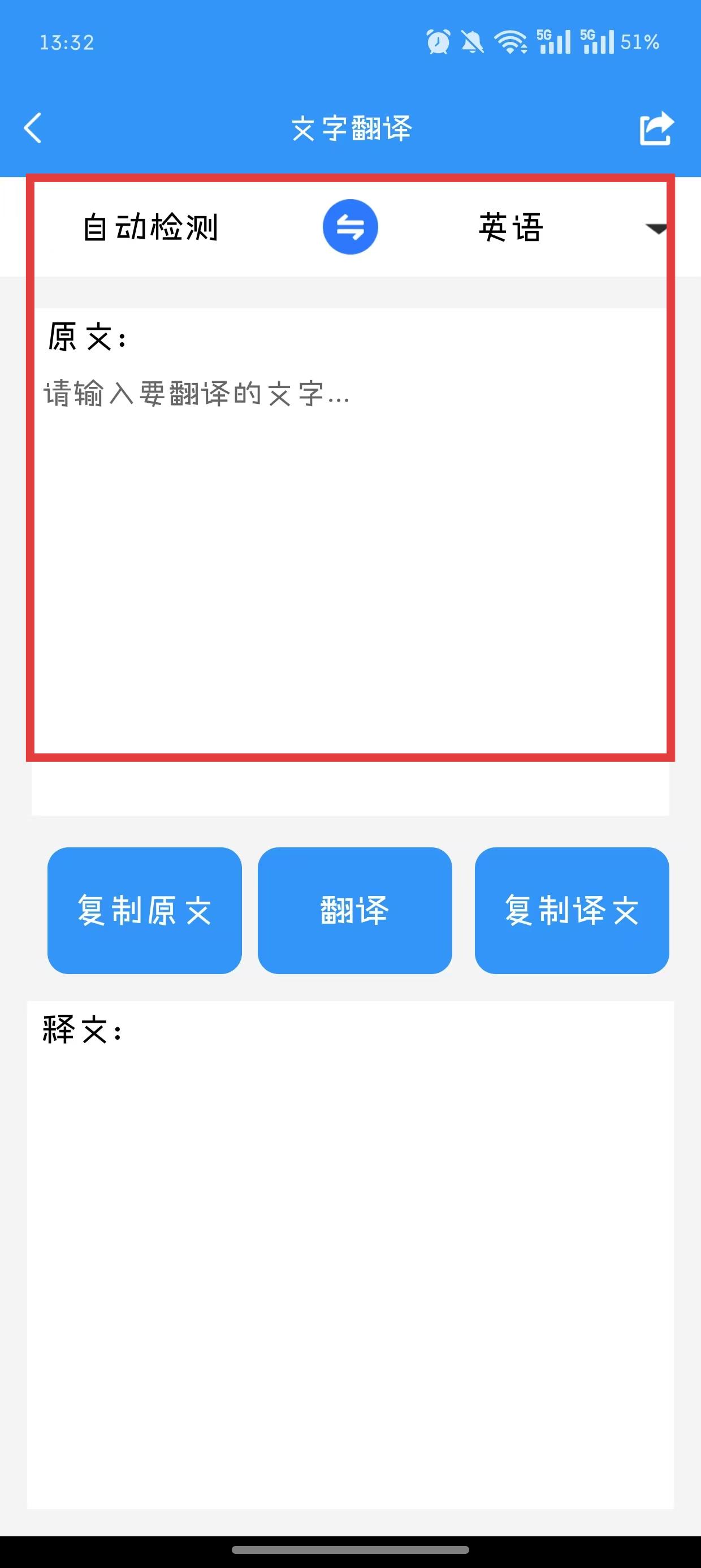The width and height of the screenshot is (701, 1568).
Task: Start translating with the 翻译 button
Action: tap(355, 911)
